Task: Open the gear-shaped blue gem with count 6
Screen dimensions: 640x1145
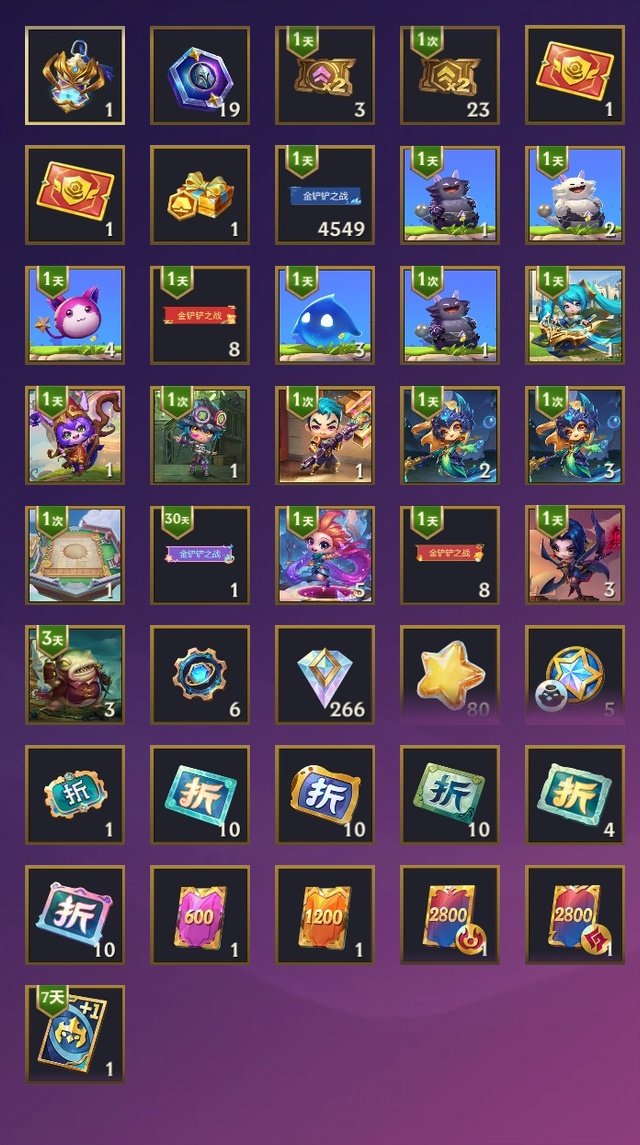Action: 200,675
